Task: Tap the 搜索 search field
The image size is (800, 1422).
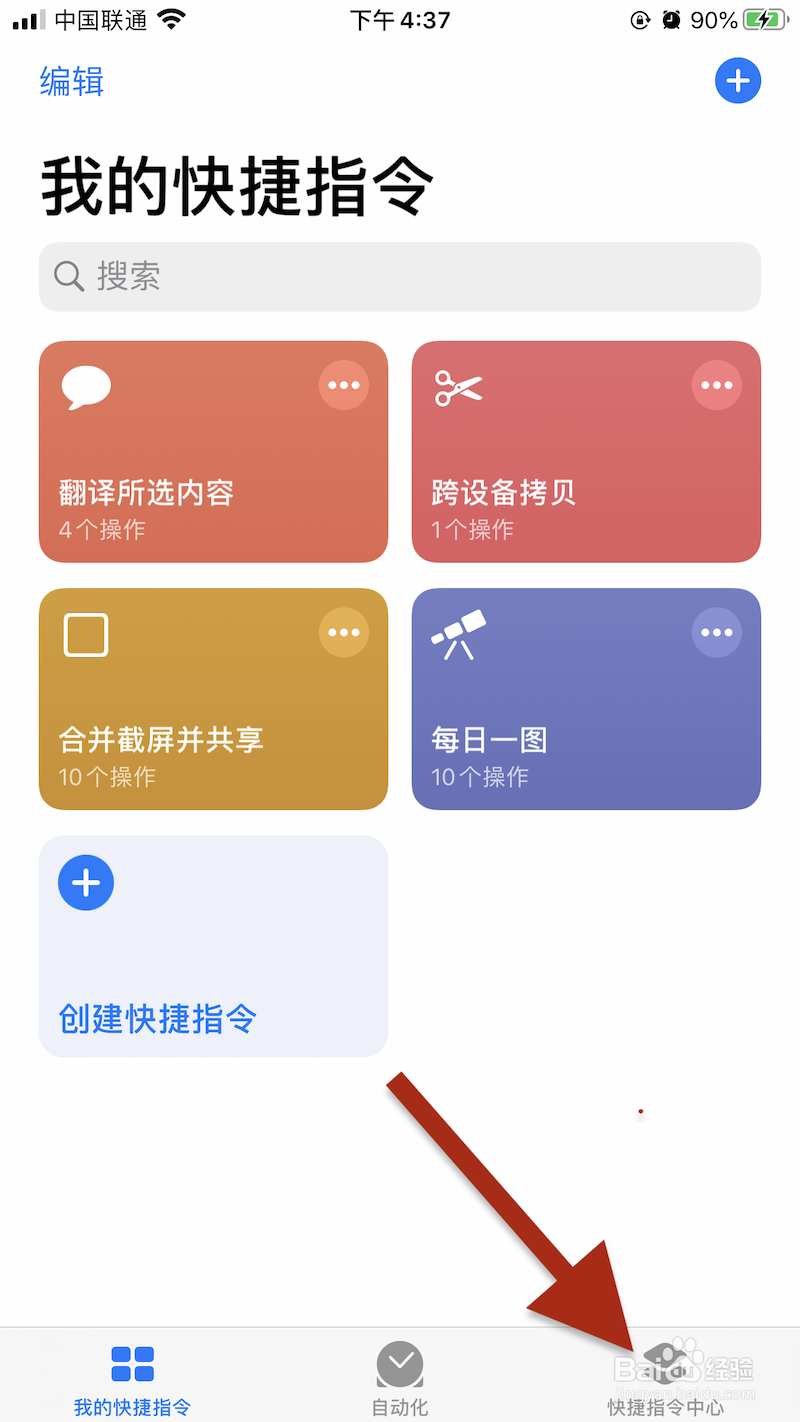Action: coord(400,277)
